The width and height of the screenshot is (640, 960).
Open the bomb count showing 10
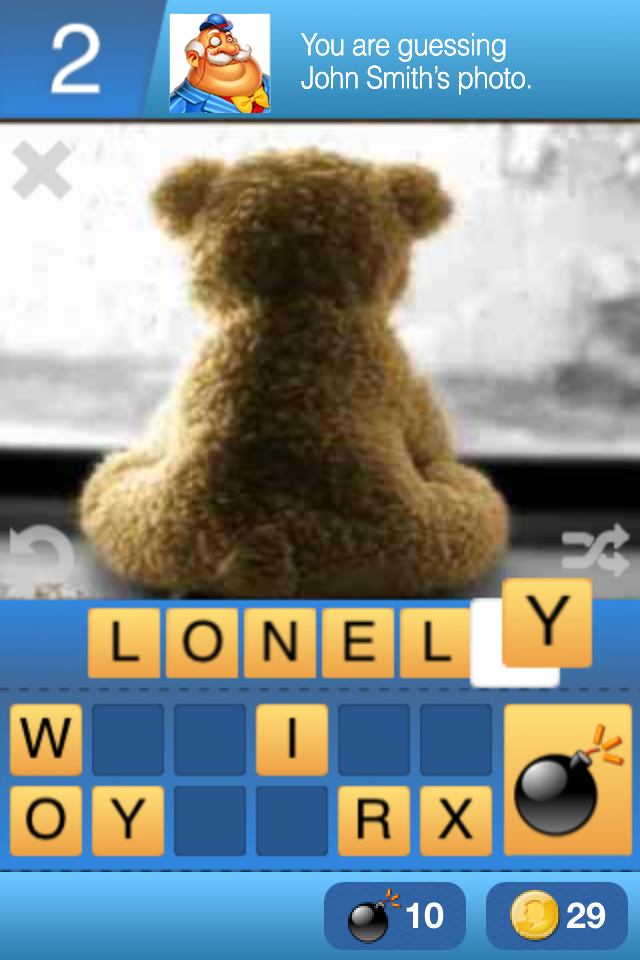395,916
